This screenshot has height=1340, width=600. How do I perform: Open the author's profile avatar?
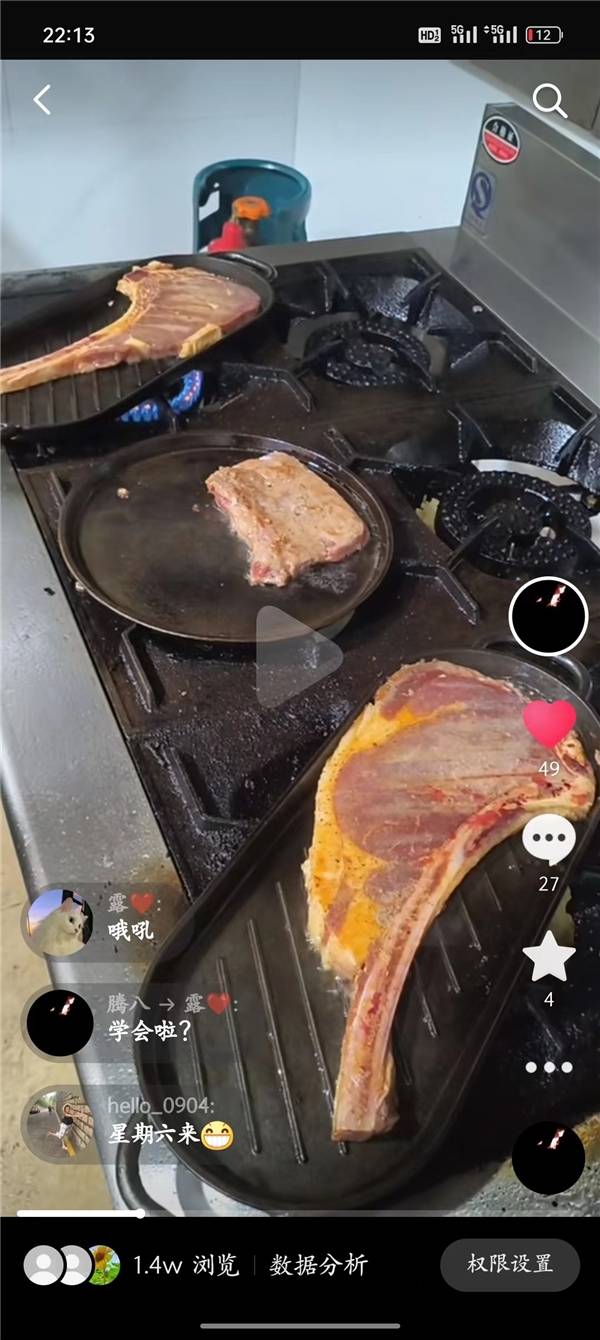coord(548,617)
